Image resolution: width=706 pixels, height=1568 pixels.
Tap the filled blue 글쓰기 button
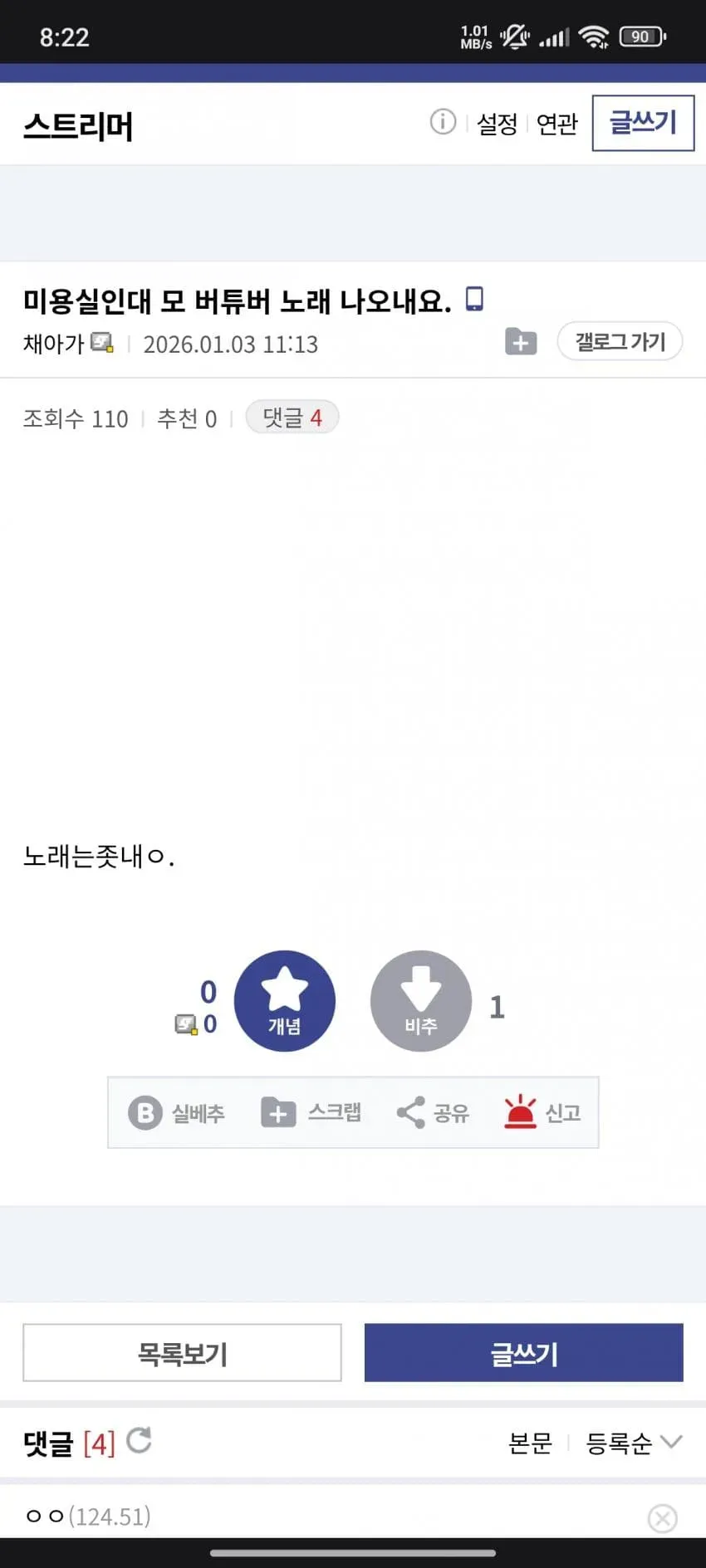[523, 1352]
